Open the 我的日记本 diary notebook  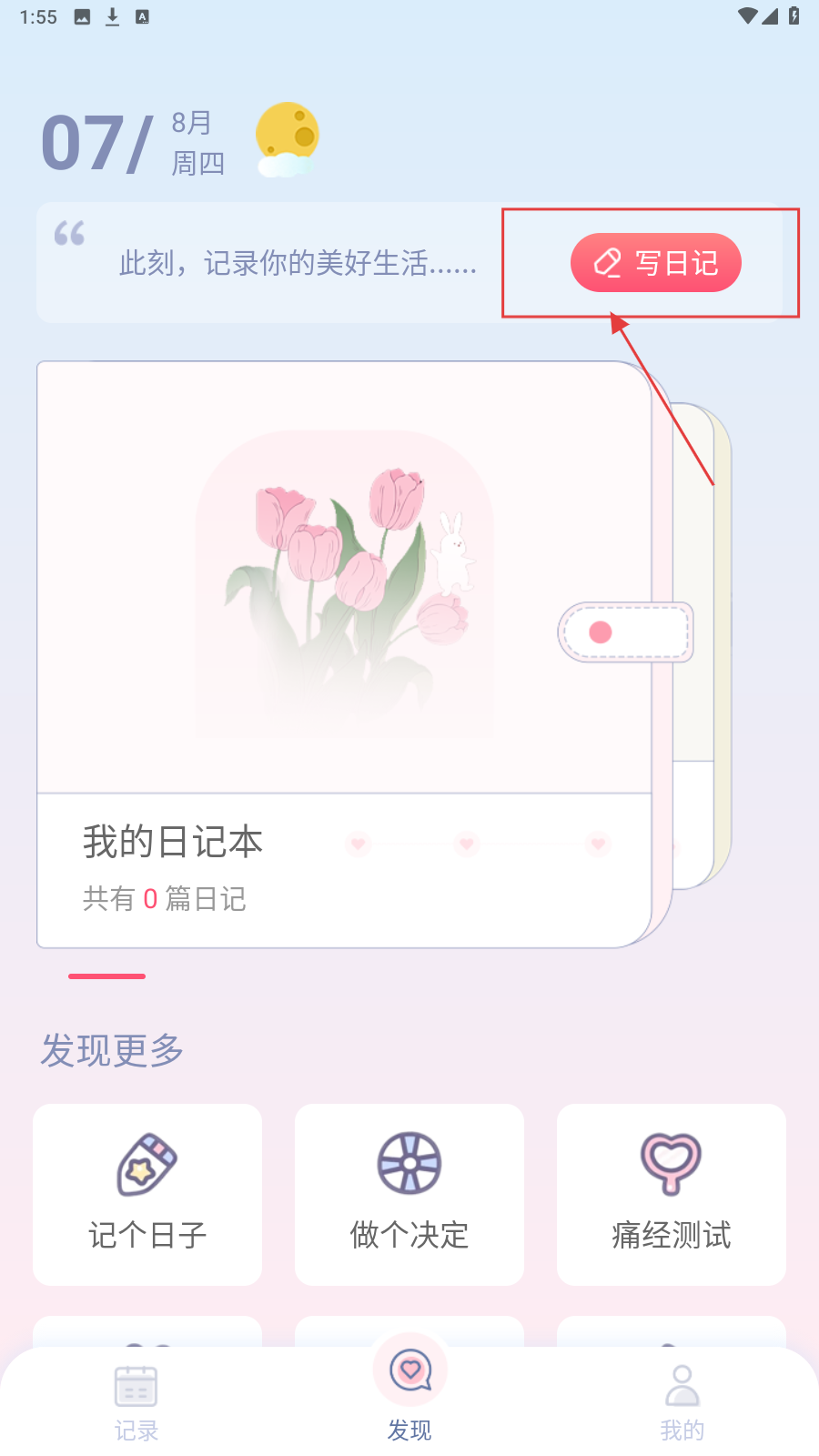[x=344, y=653]
